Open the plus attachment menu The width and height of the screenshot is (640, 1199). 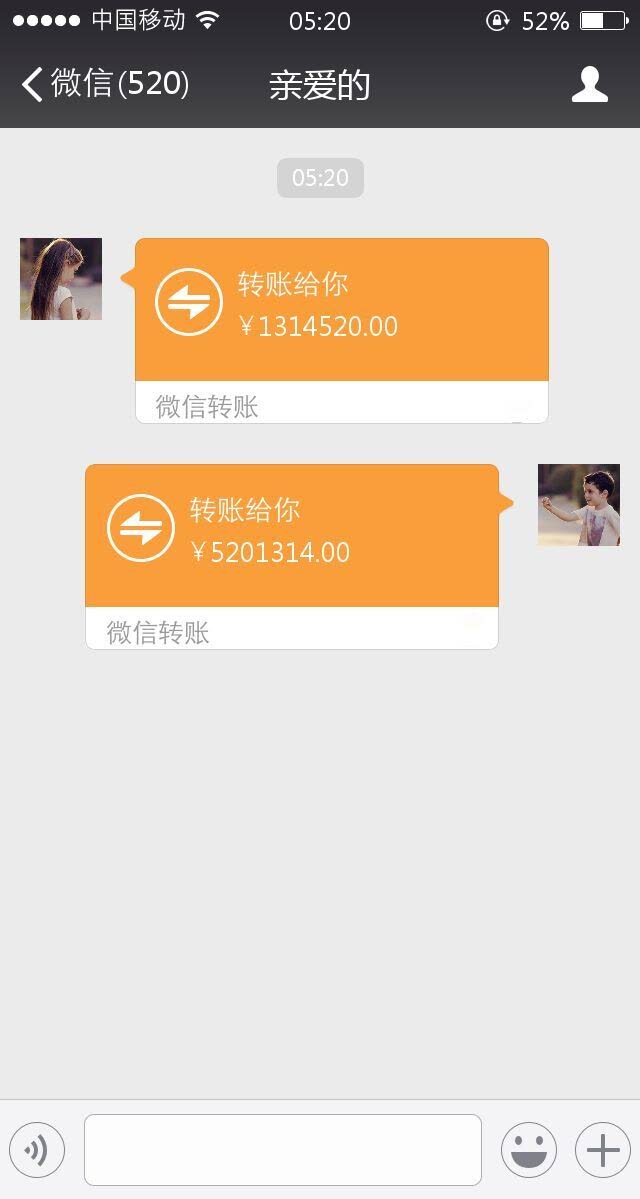pyautogui.click(x=603, y=1151)
